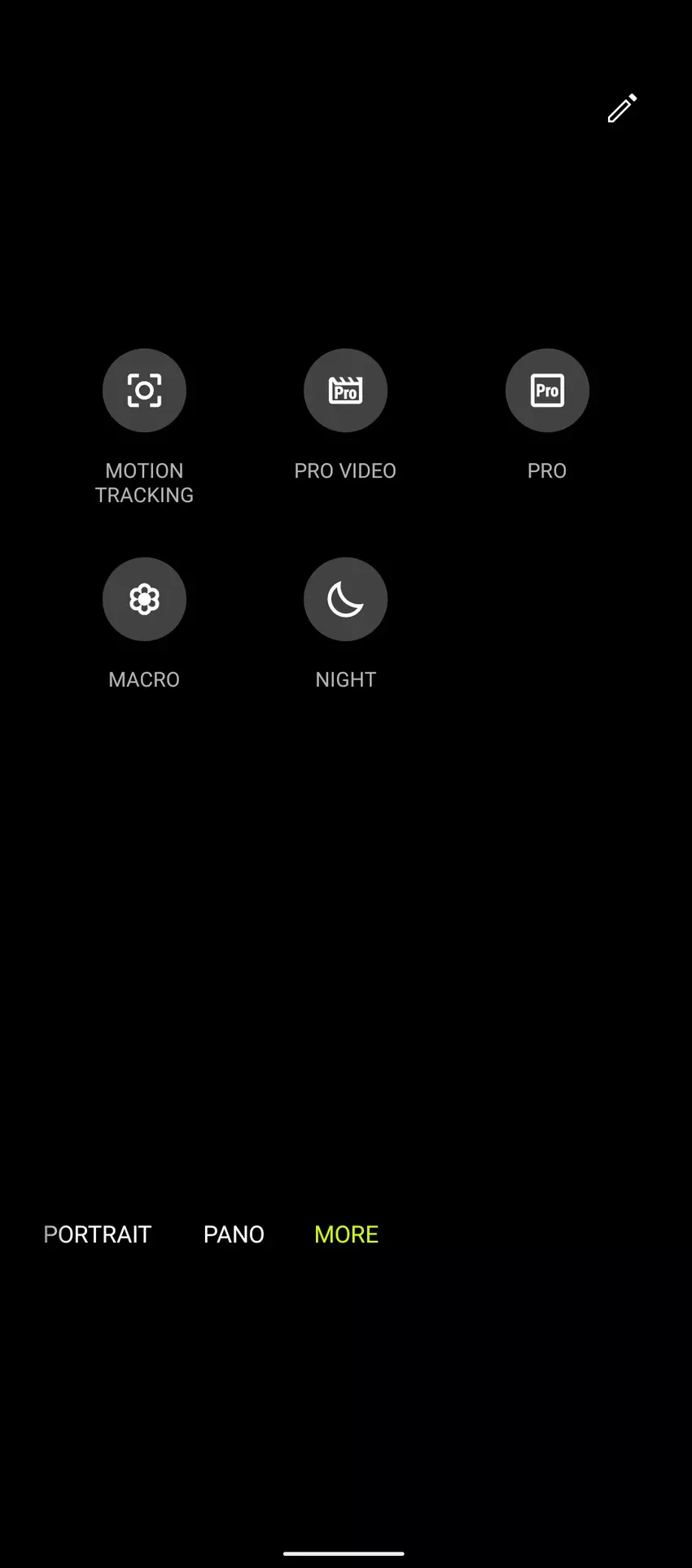Select Pro Video mode
The width and height of the screenshot is (692, 1568).
click(x=345, y=391)
